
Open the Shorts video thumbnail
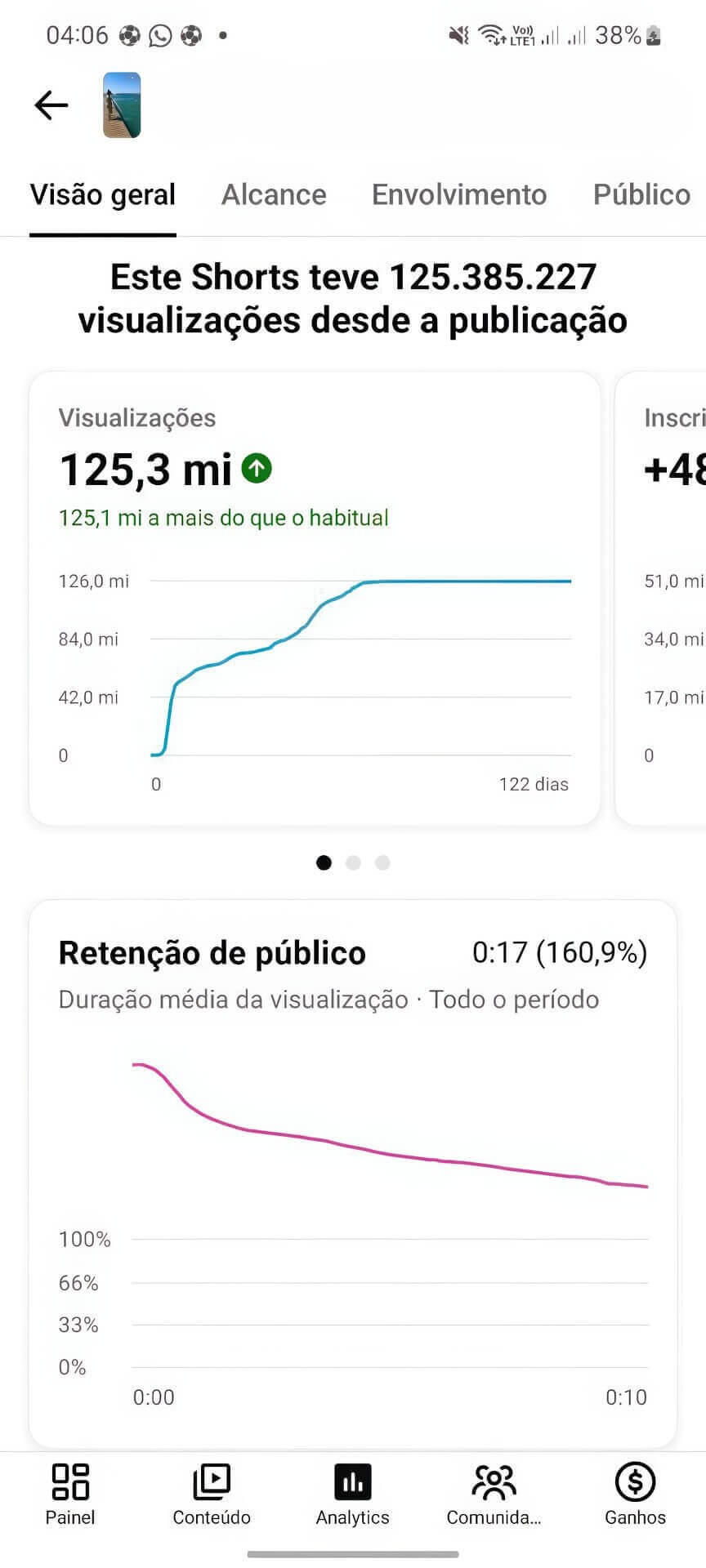122,105
